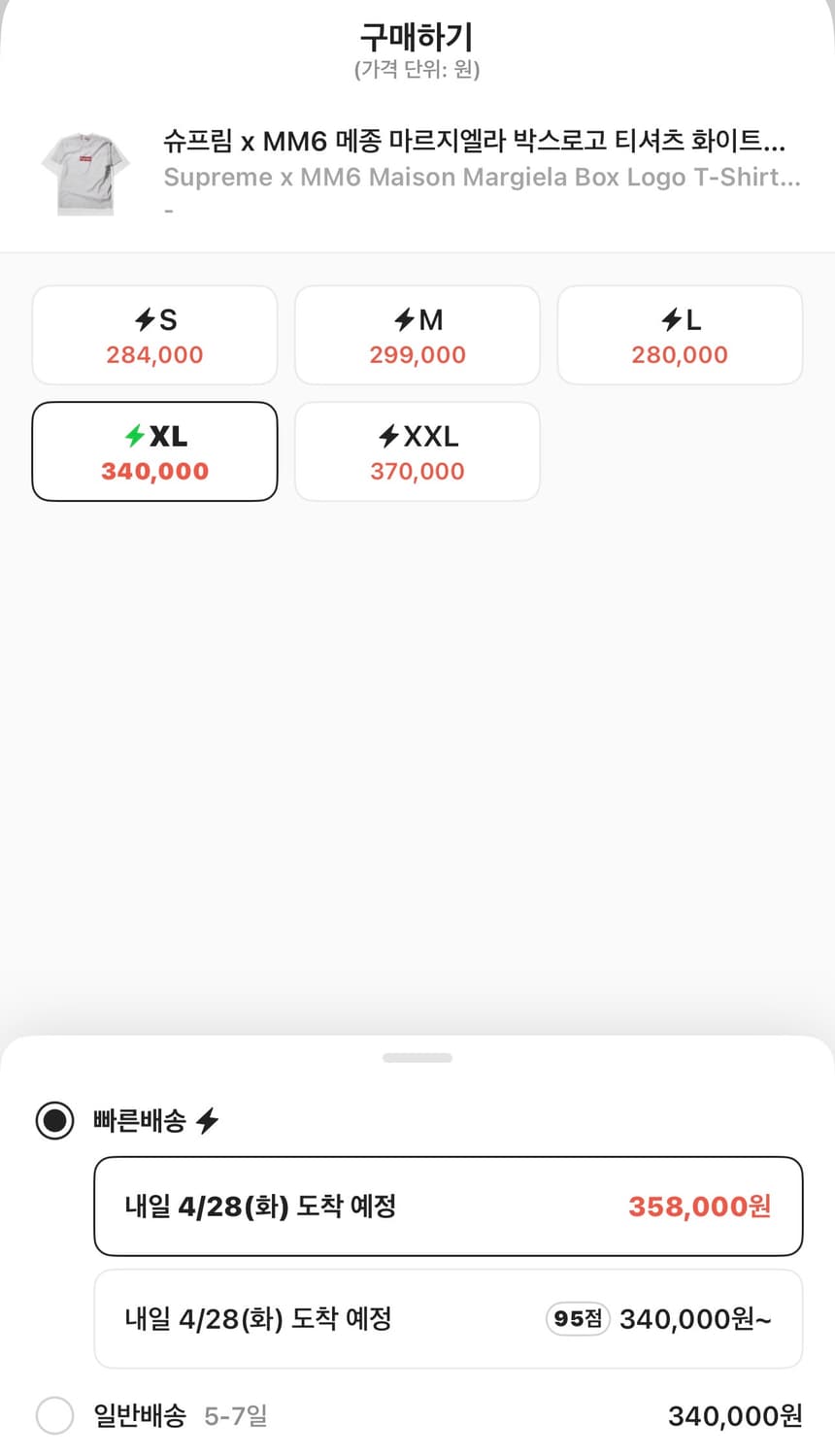The width and height of the screenshot is (835, 1456).
Task: Tap the bottom sheet drag handle
Action: point(417,1058)
